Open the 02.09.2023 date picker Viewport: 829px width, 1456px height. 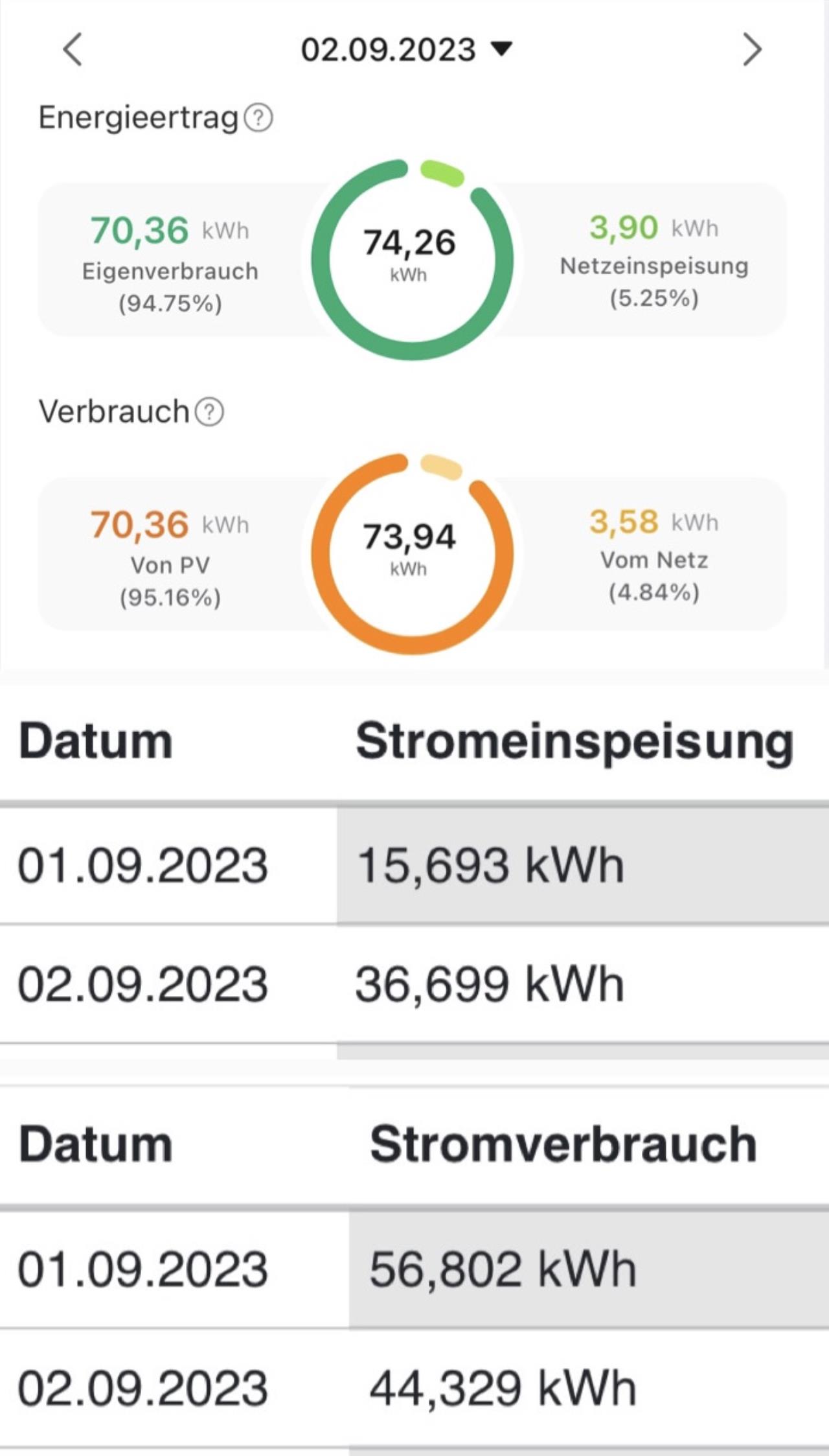tap(407, 50)
